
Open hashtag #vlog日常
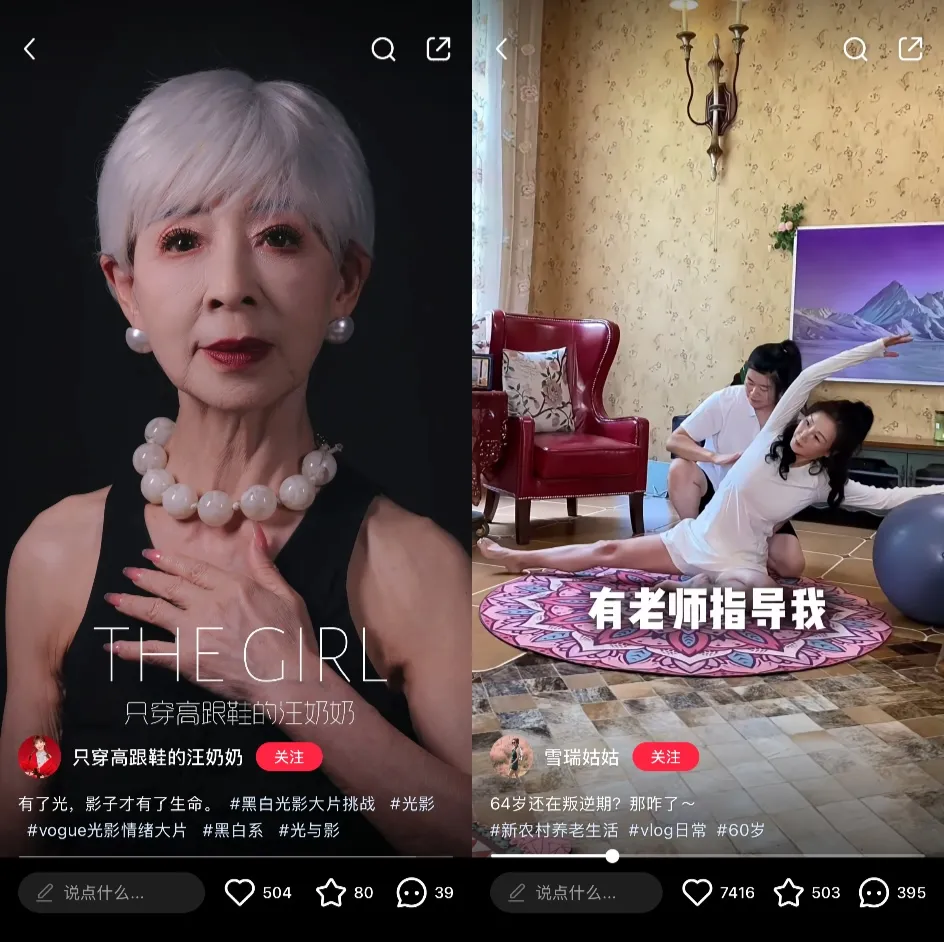[x=667, y=829]
